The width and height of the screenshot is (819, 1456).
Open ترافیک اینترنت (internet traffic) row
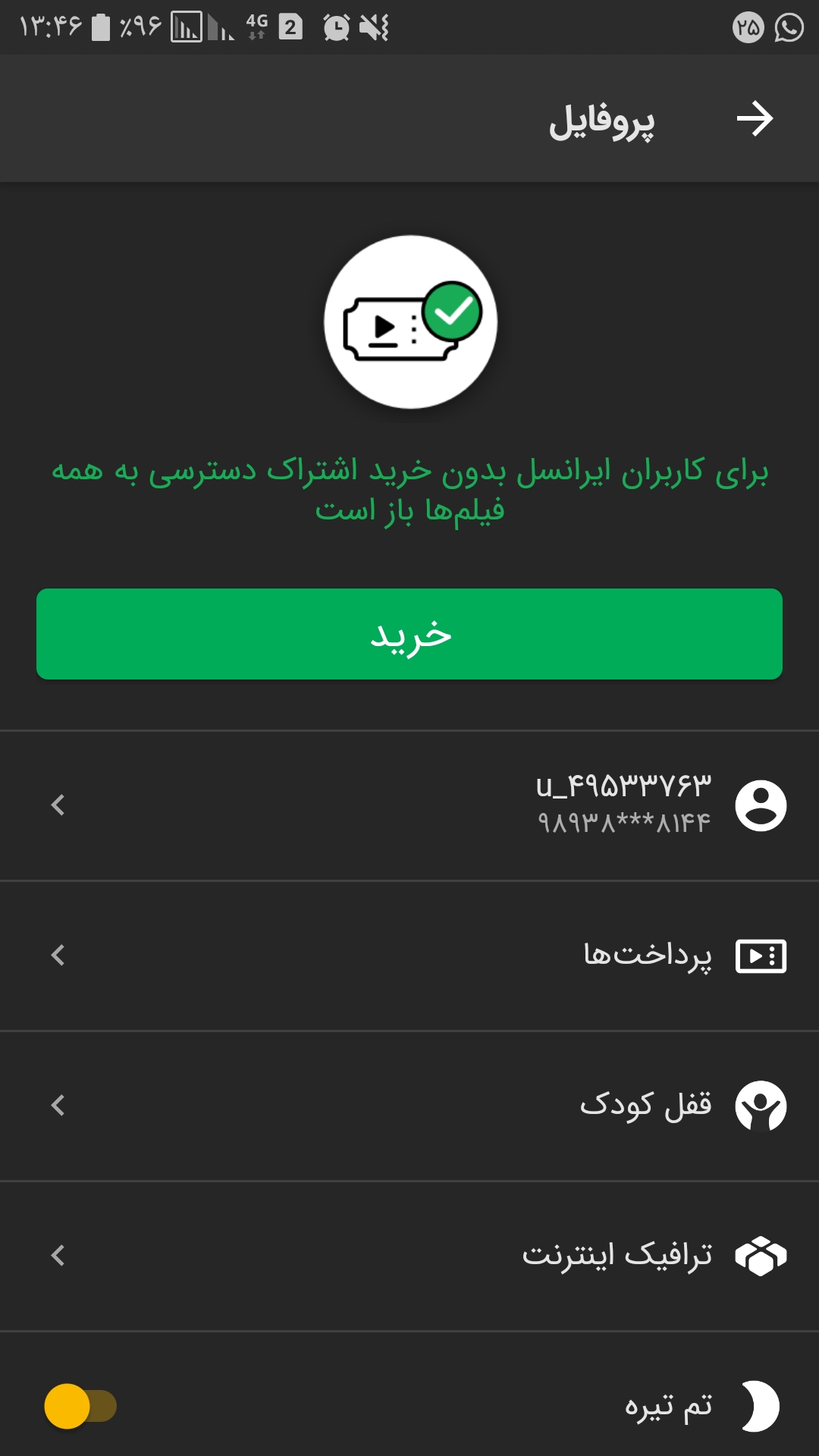click(409, 1255)
